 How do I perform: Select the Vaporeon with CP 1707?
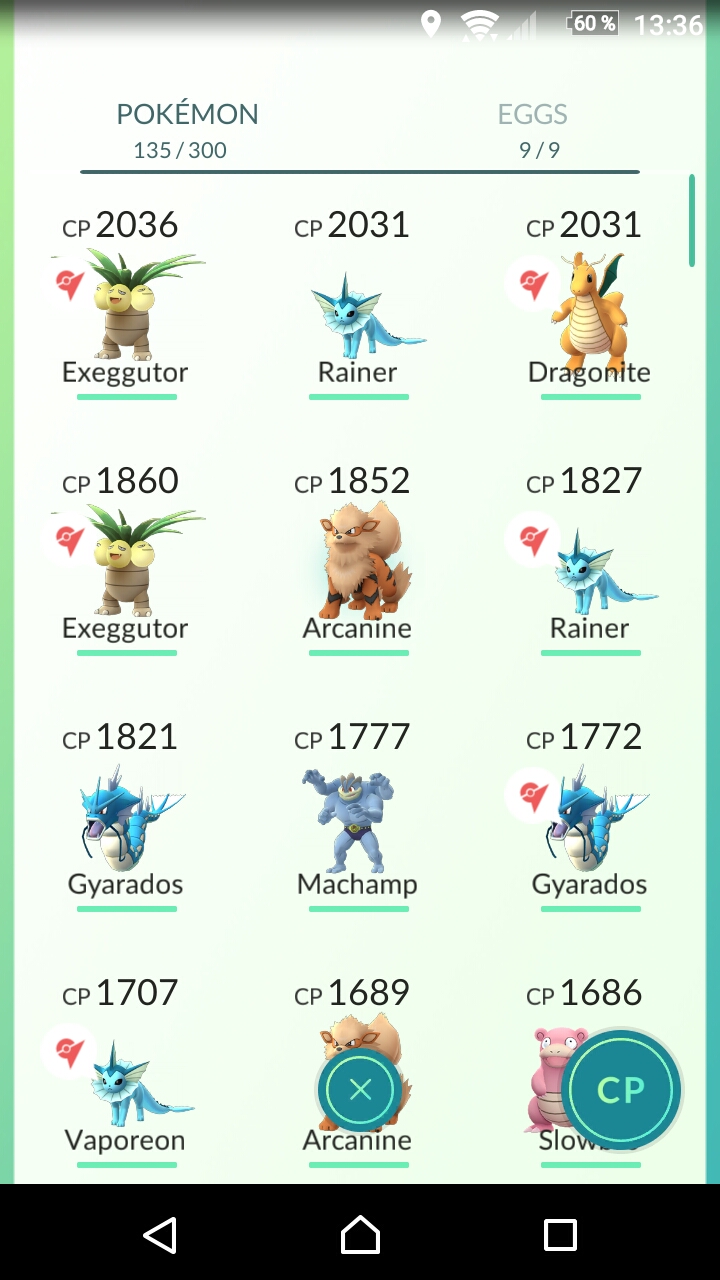tap(127, 1072)
